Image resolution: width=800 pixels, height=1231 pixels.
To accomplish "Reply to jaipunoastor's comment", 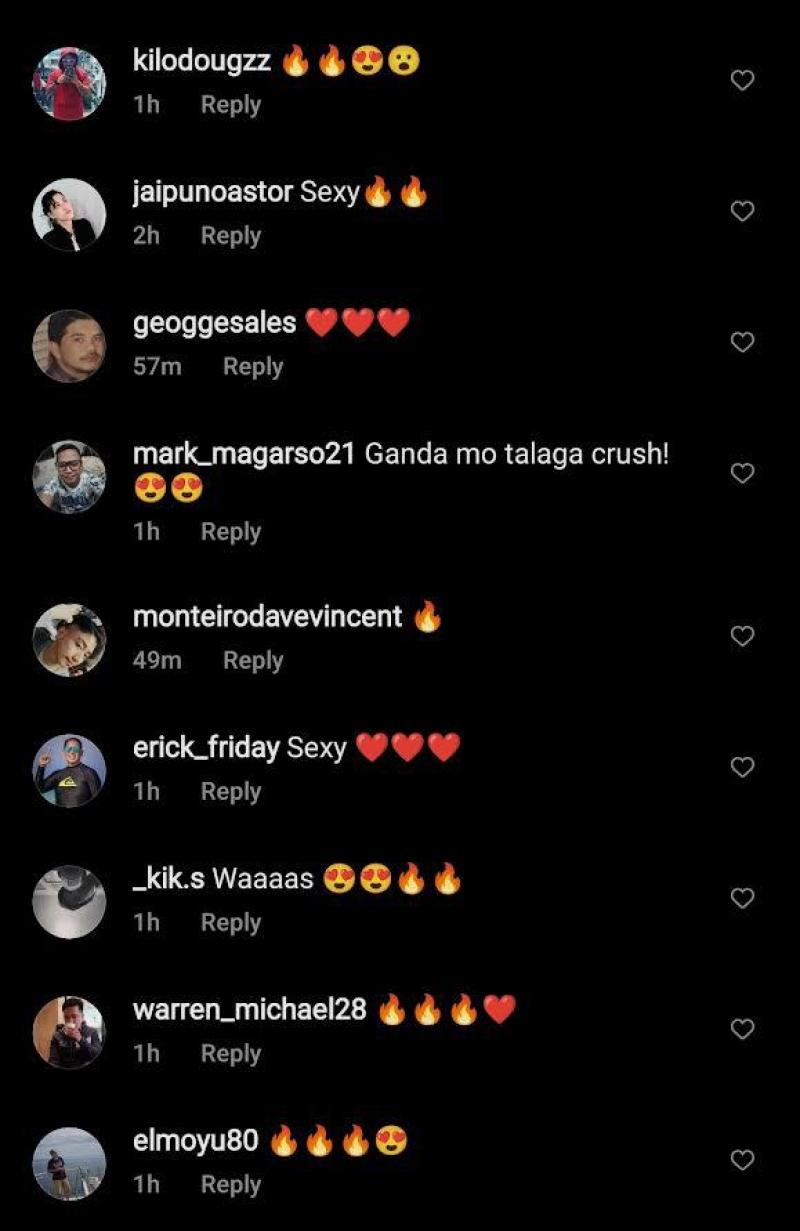I will [x=230, y=236].
